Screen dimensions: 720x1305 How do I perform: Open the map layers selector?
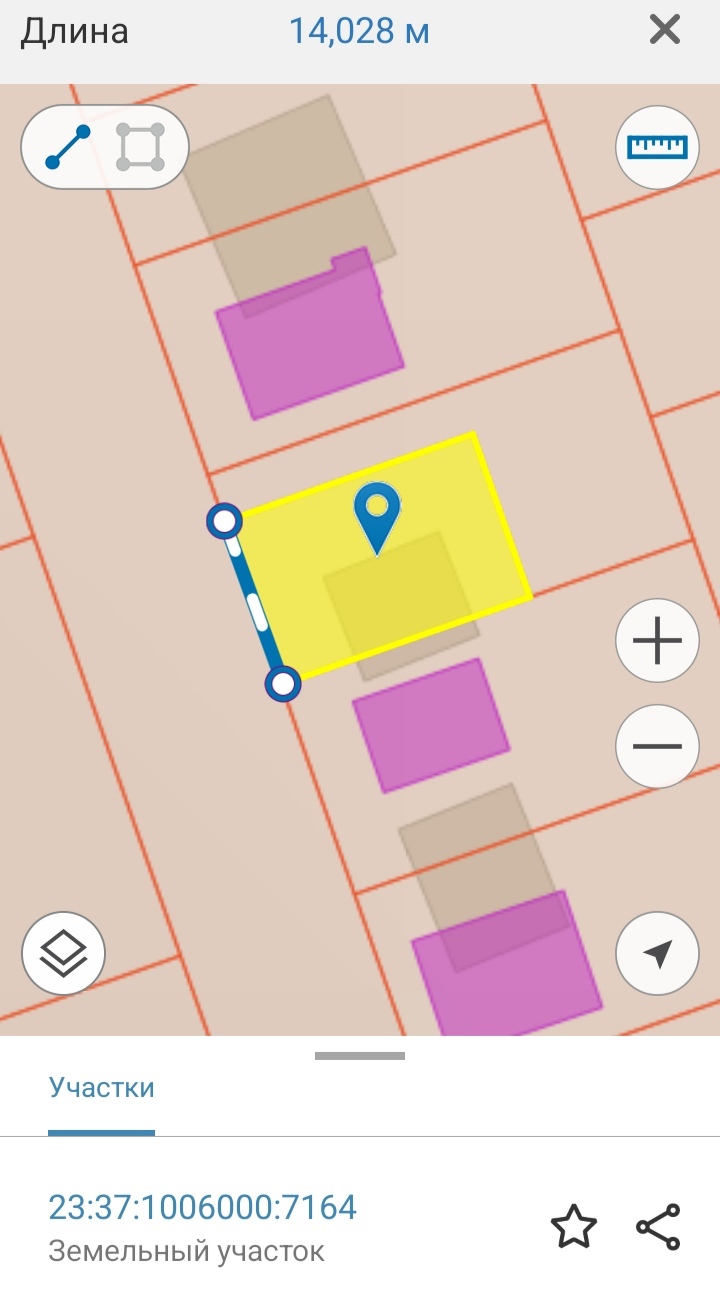click(x=63, y=952)
